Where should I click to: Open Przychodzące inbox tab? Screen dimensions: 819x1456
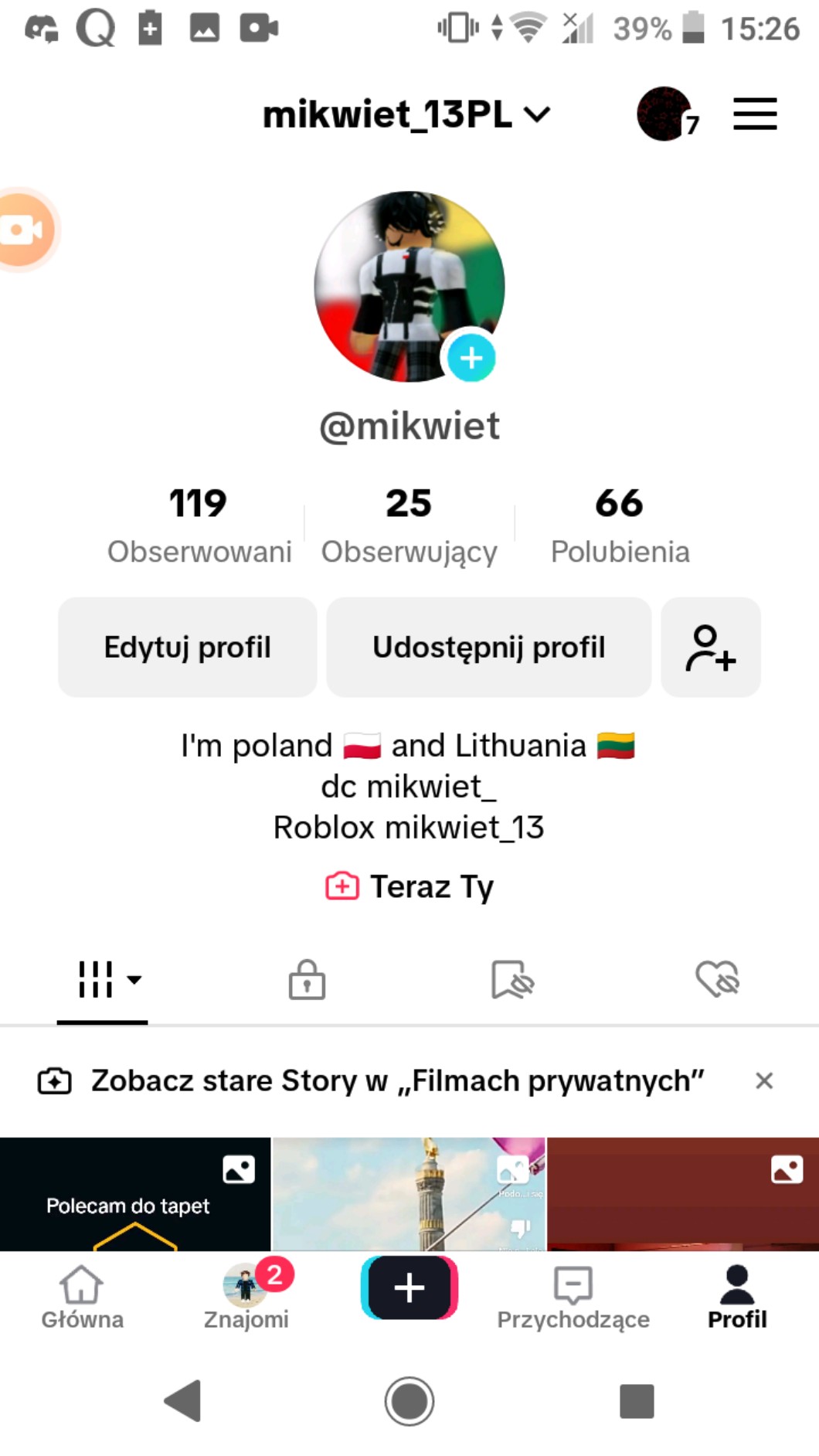573,1298
